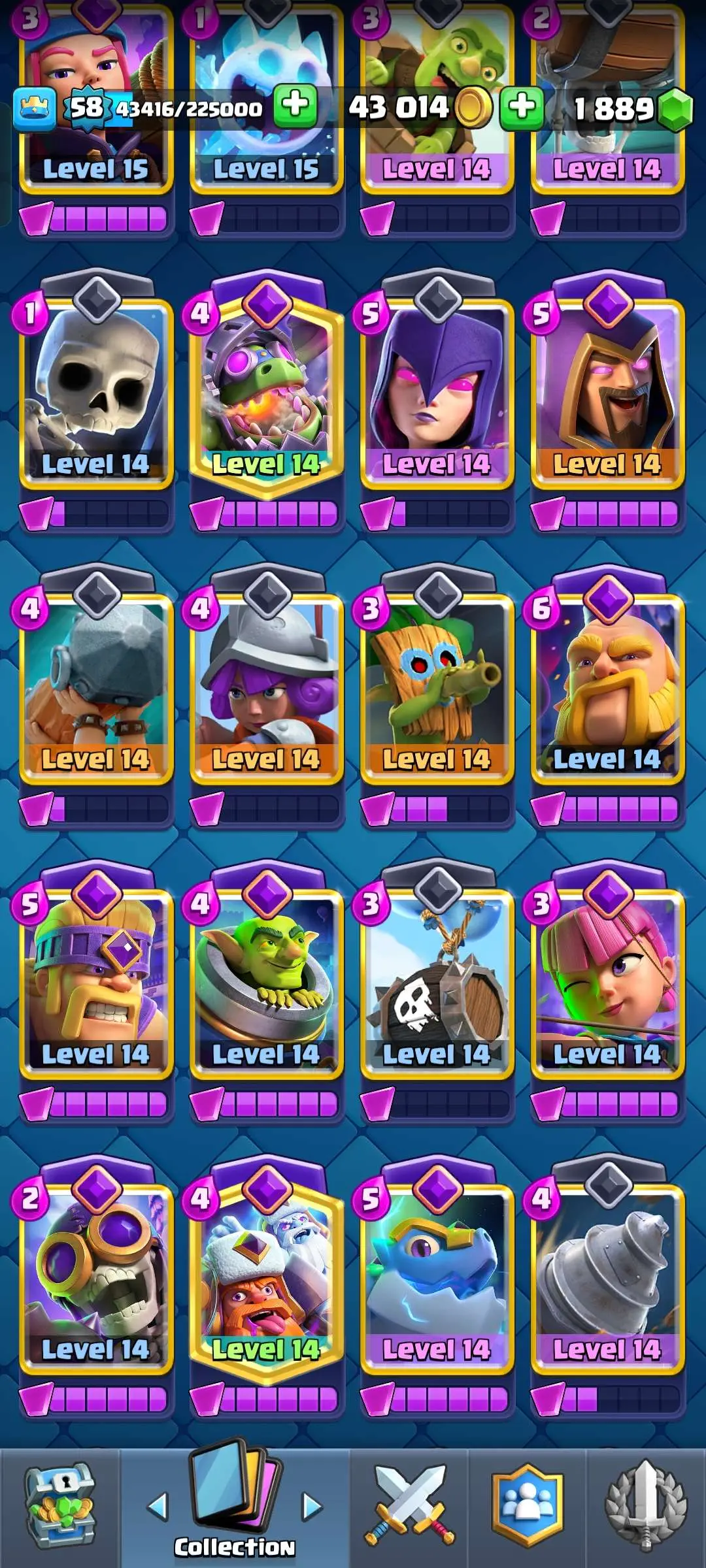Screen dimensions: 706x1568
Task: Tap the left arrow beside Collection
Action: tap(158, 1505)
